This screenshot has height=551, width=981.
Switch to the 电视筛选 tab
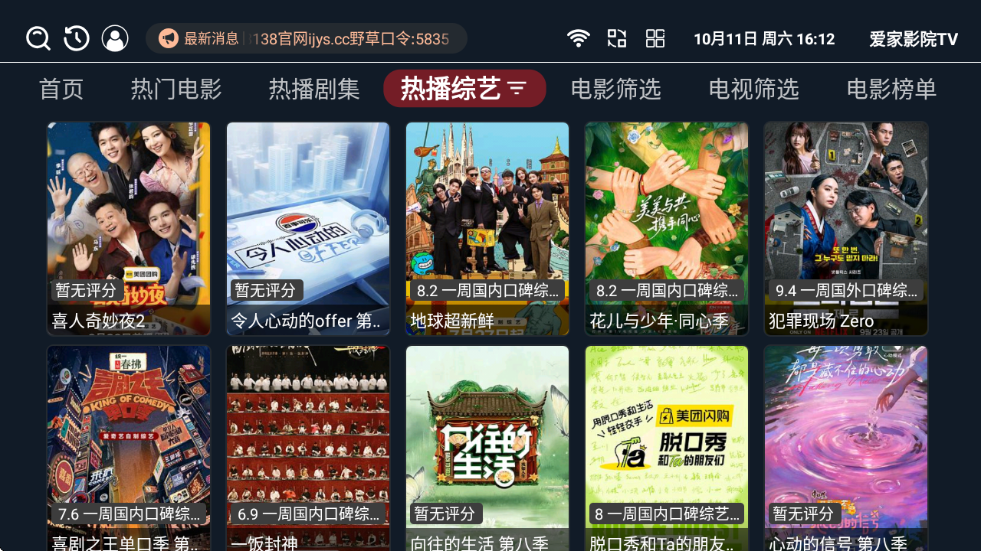754,89
